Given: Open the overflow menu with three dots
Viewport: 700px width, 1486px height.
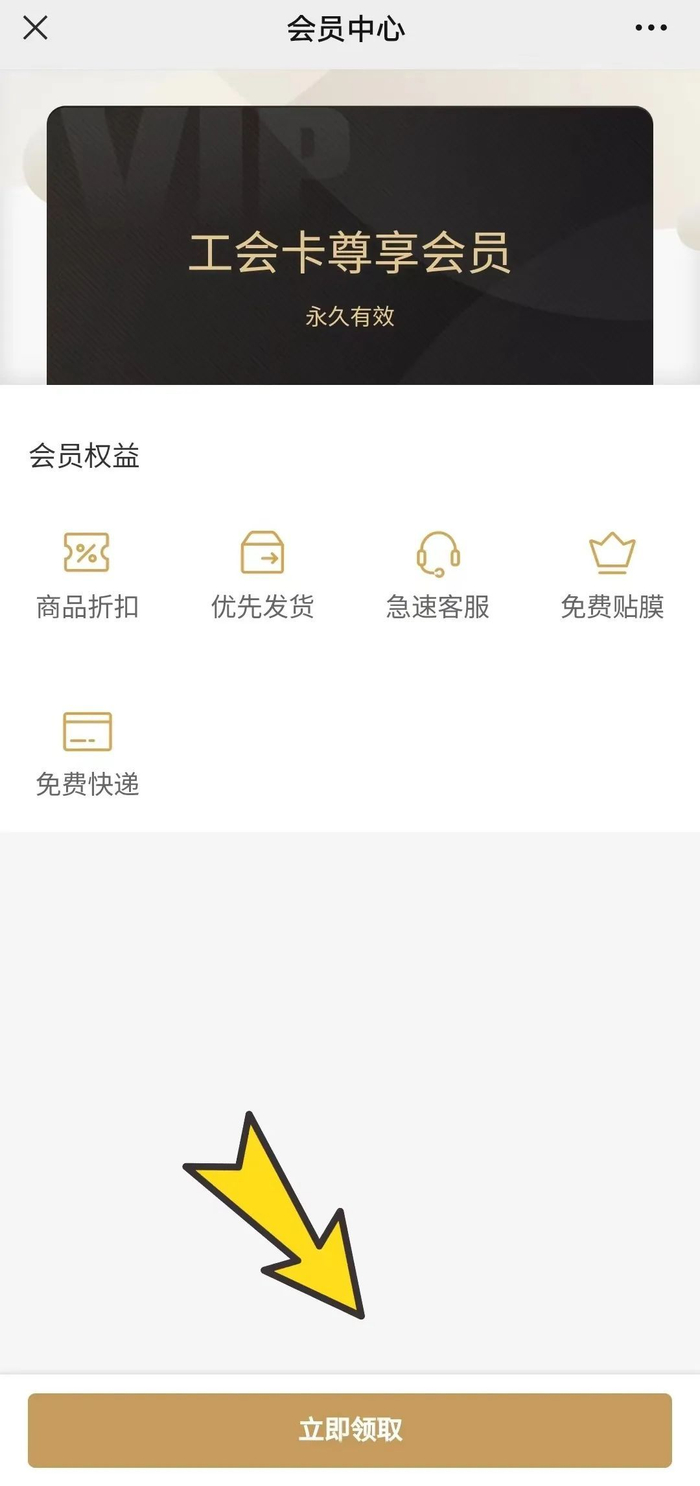Looking at the screenshot, I should pos(651,28).
